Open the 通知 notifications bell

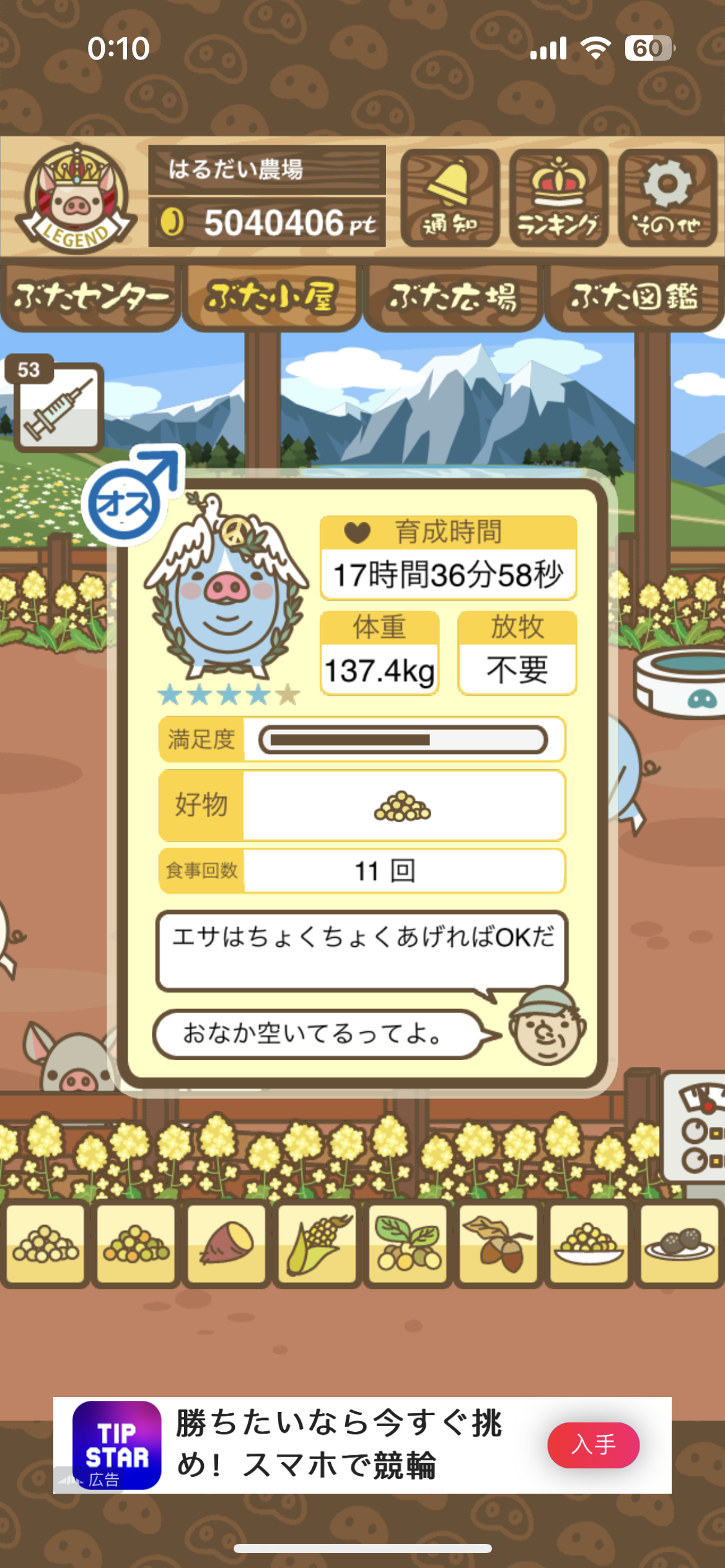coord(450,198)
